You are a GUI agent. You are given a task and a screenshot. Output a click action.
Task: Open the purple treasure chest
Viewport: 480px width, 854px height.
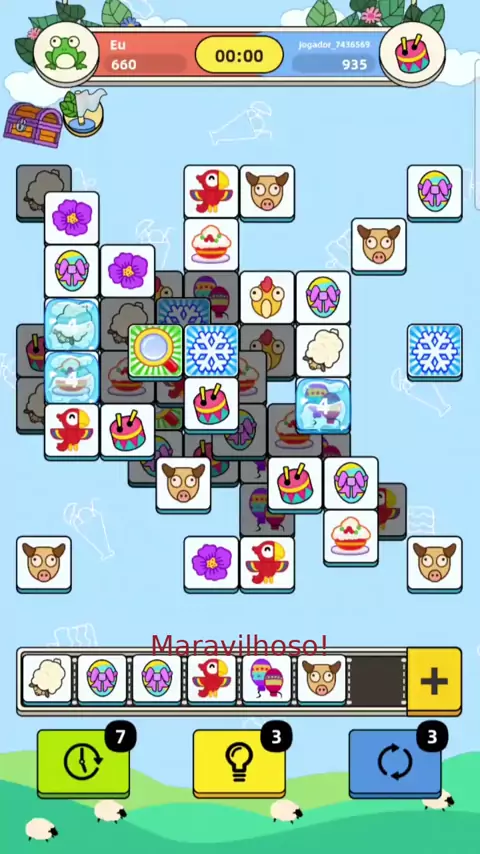point(33,125)
